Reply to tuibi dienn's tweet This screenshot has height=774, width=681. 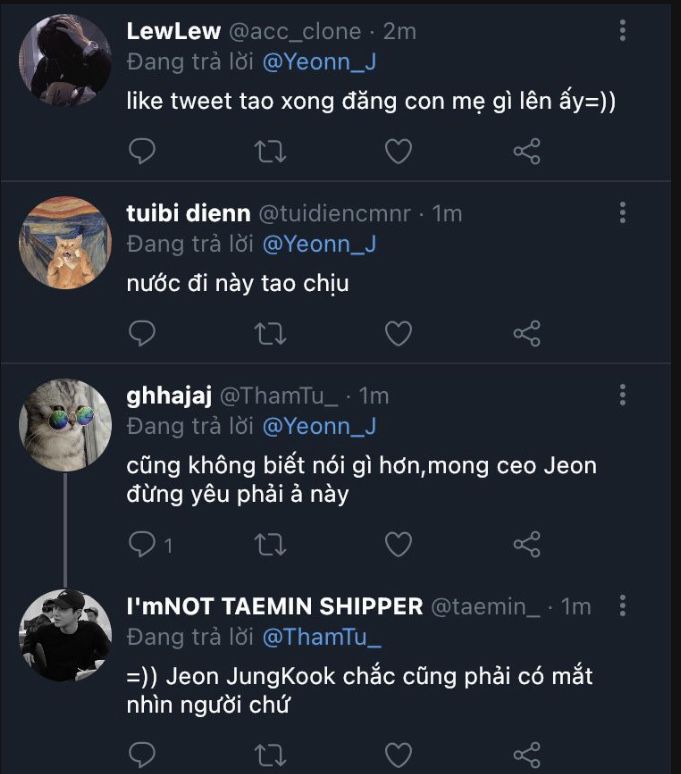pyautogui.click(x=142, y=333)
